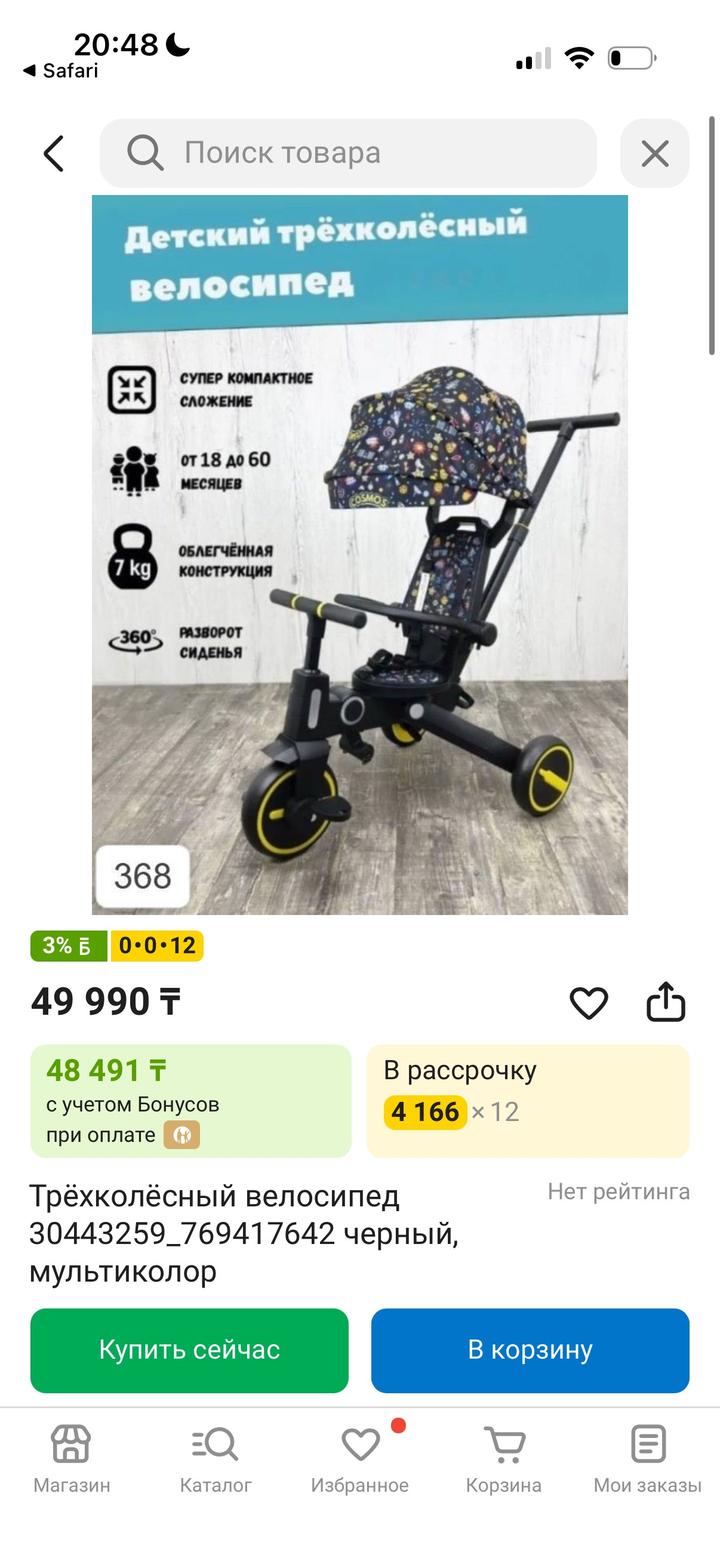Return to Safari via the status bar link
The width and height of the screenshot is (720, 1565).
(61, 71)
